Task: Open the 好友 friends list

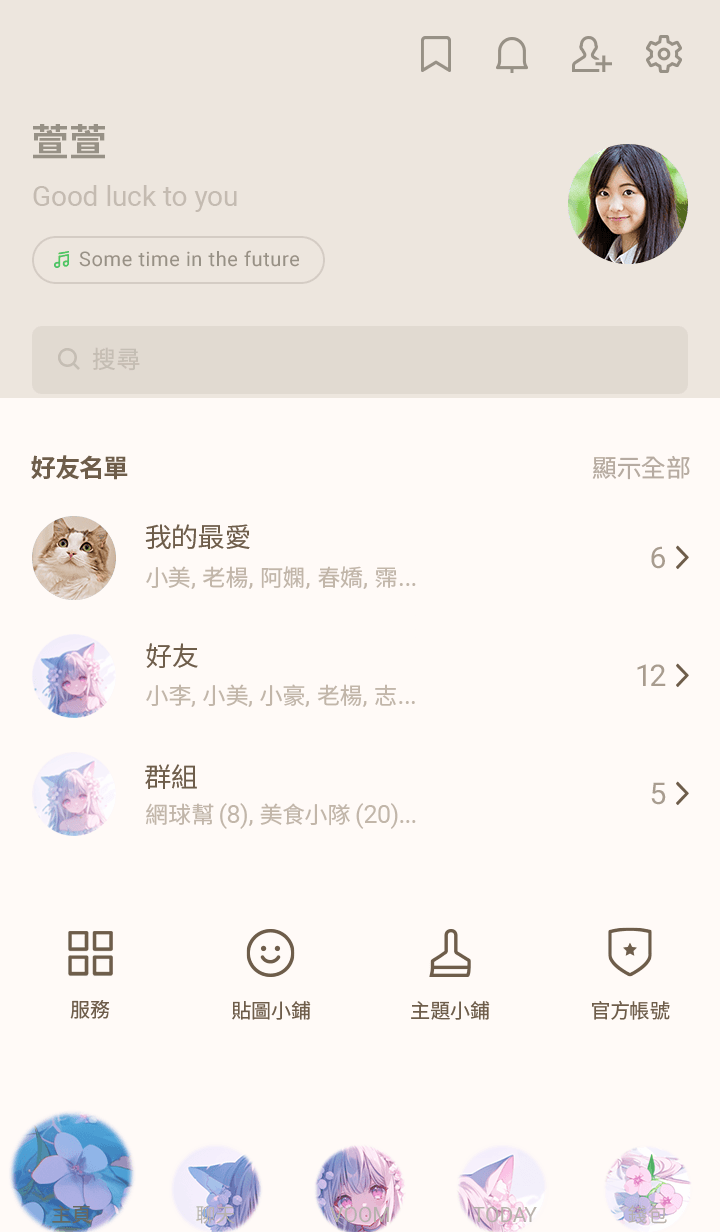Action: [x=360, y=676]
